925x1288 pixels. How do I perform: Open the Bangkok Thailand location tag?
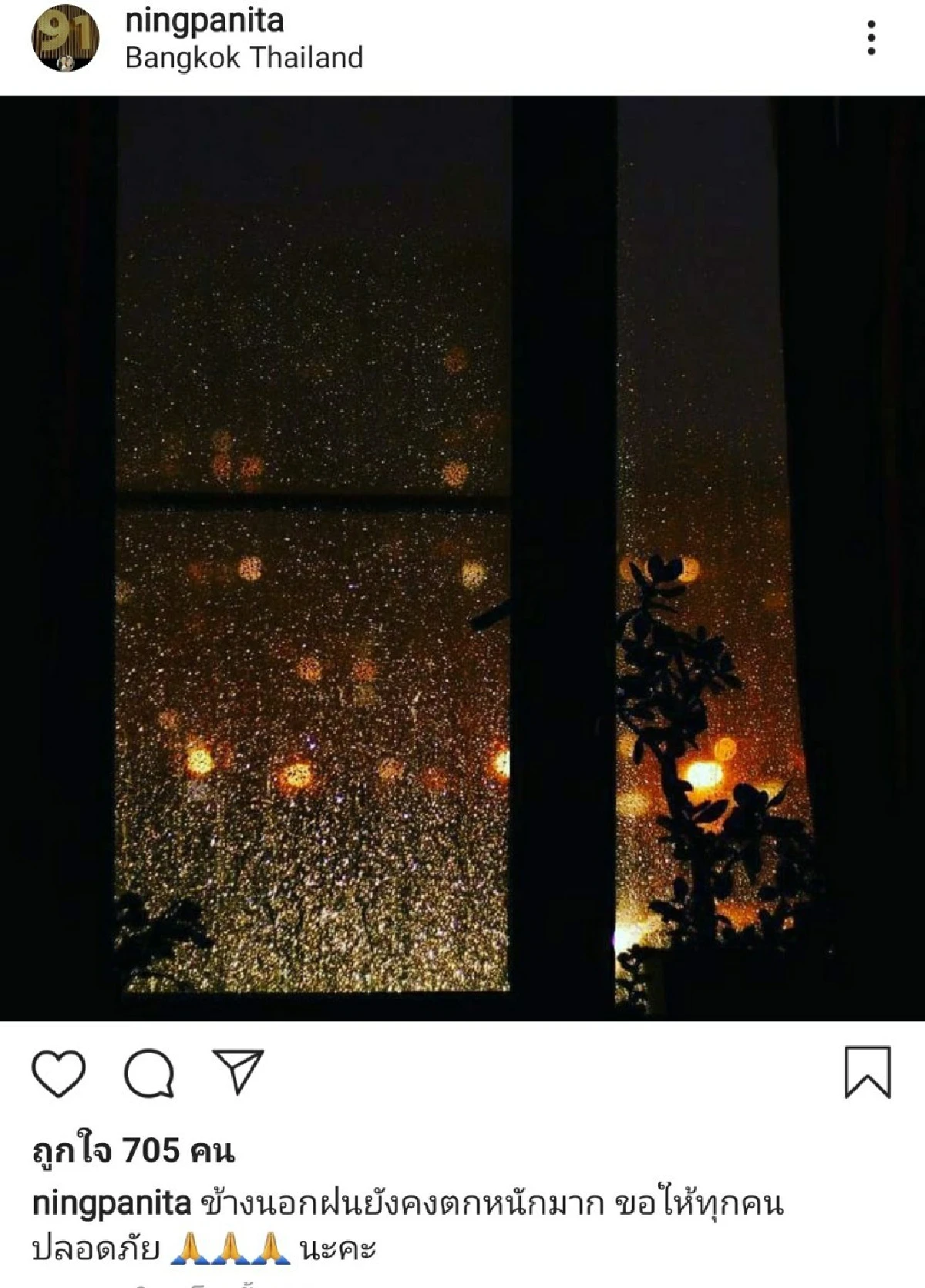click(244, 58)
